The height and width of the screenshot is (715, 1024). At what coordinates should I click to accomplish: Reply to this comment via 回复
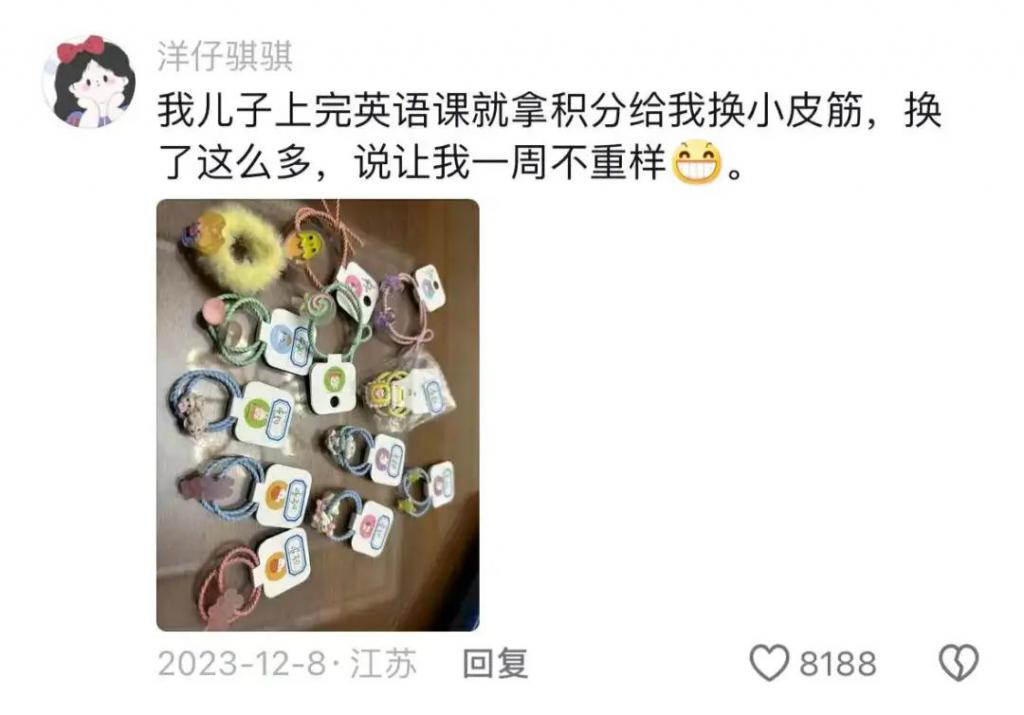coord(494,664)
